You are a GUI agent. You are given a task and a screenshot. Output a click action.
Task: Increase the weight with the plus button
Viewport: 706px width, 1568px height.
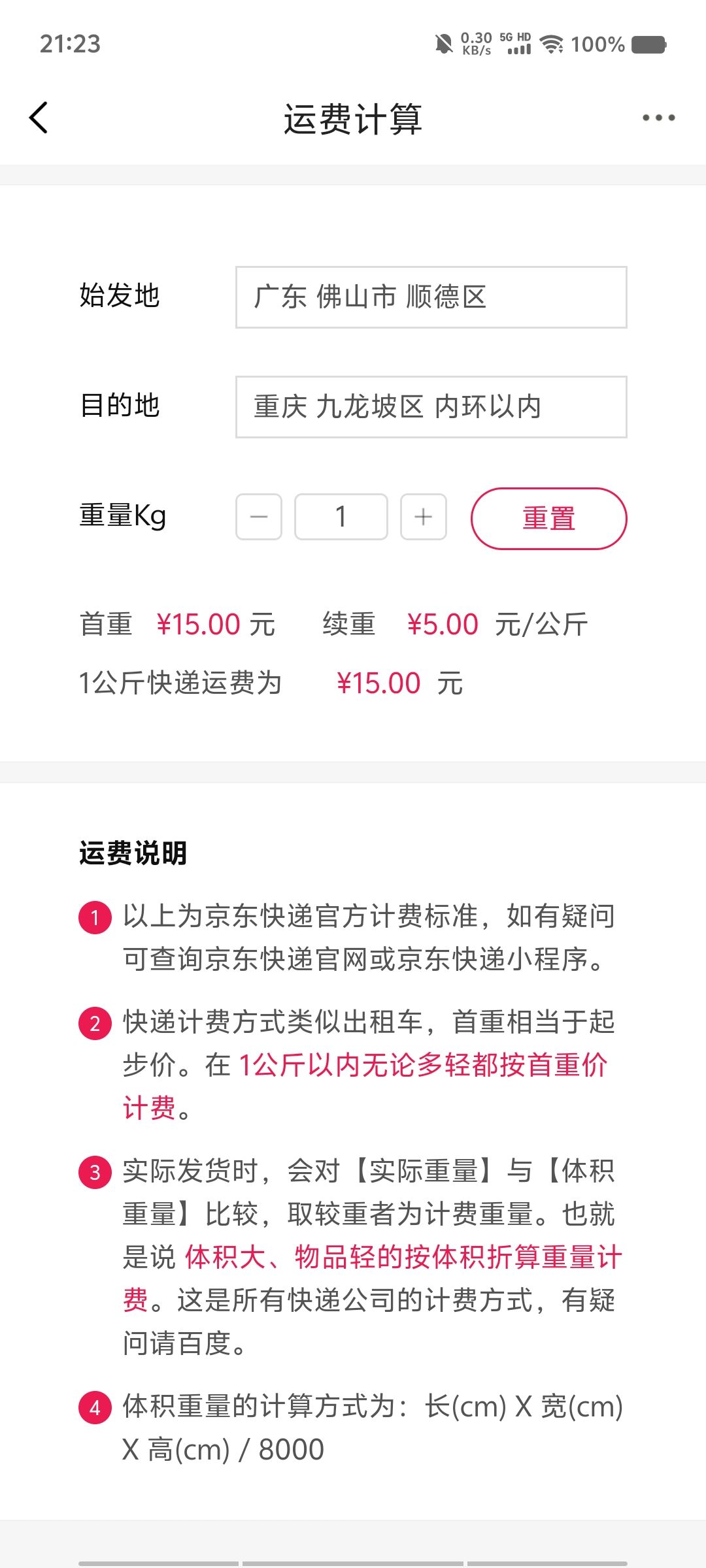coord(424,517)
